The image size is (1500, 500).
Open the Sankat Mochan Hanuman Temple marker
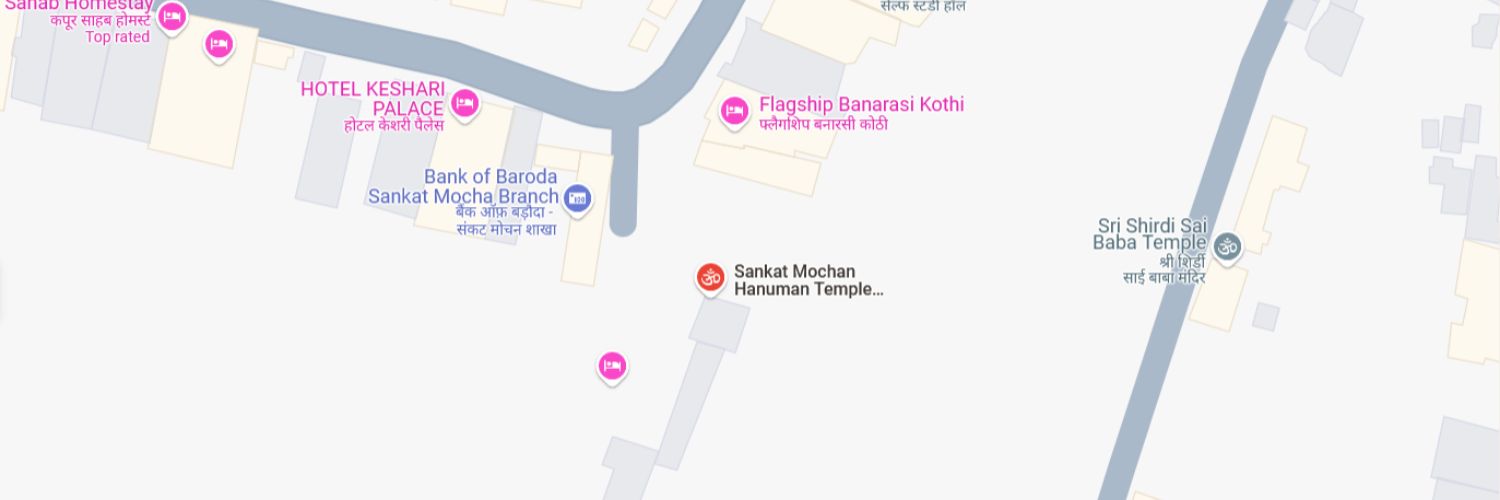tap(710, 277)
